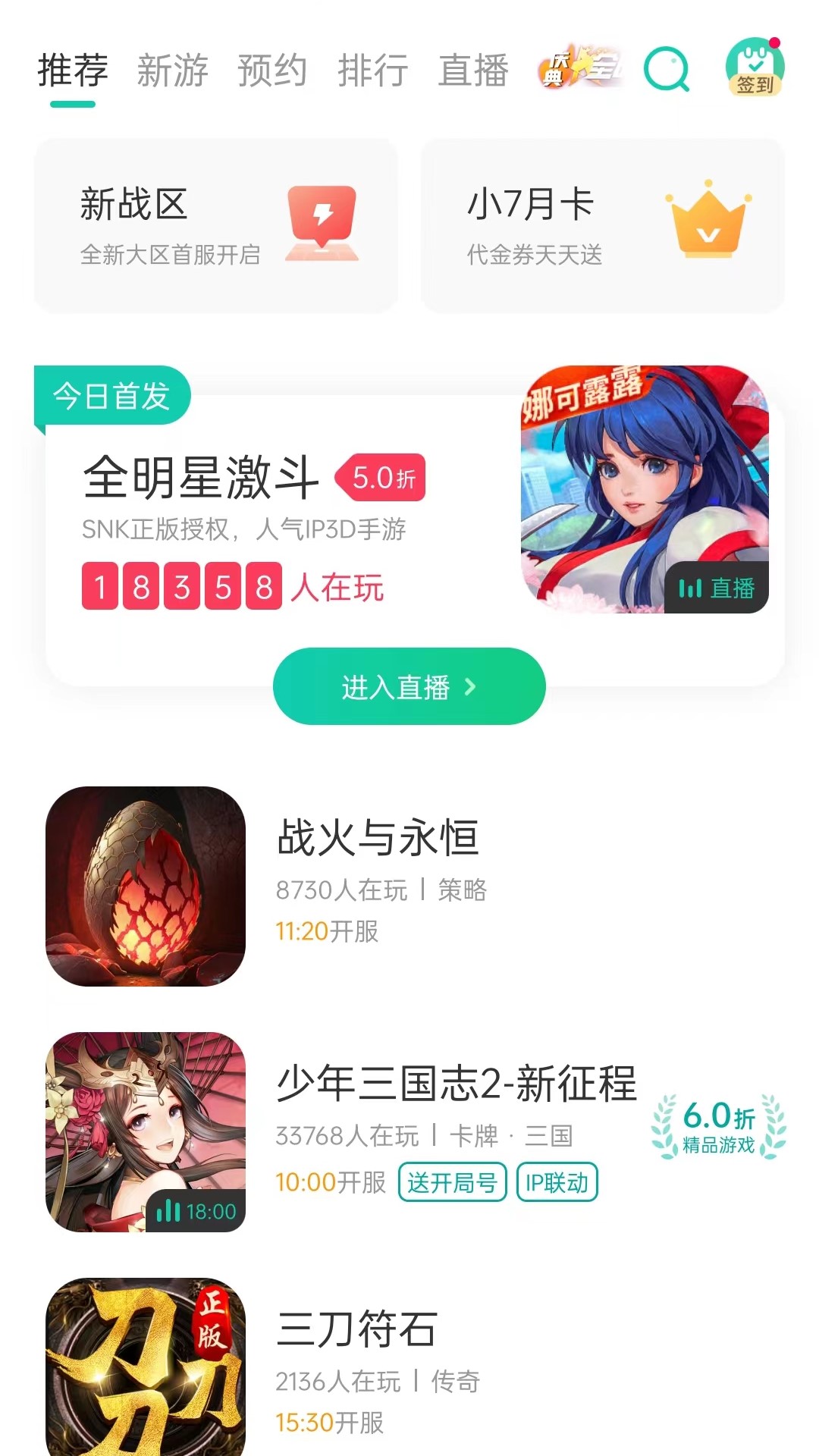This screenshot has height=1456, width=819.
Task: Open the 庆典 event banner icon
Action: pyautogui.click(x=580, y=68)
